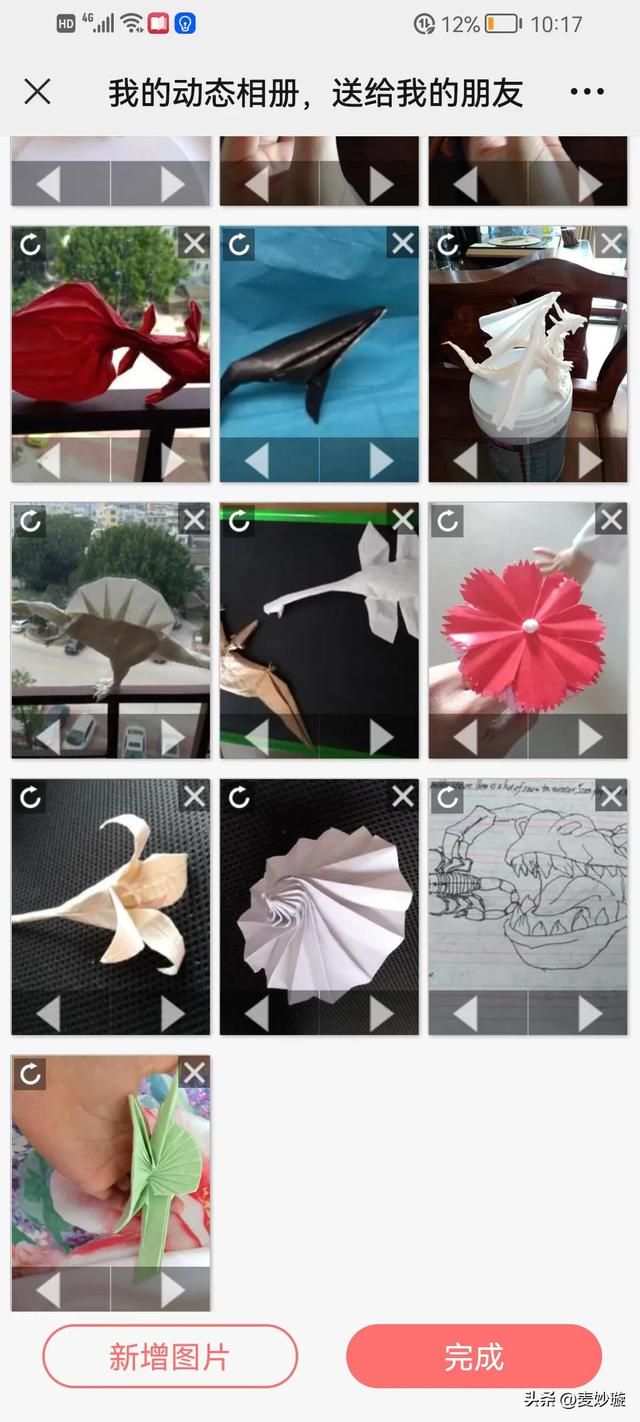
Task: Move the lily origami photo right
Action: pos(173,1013)
